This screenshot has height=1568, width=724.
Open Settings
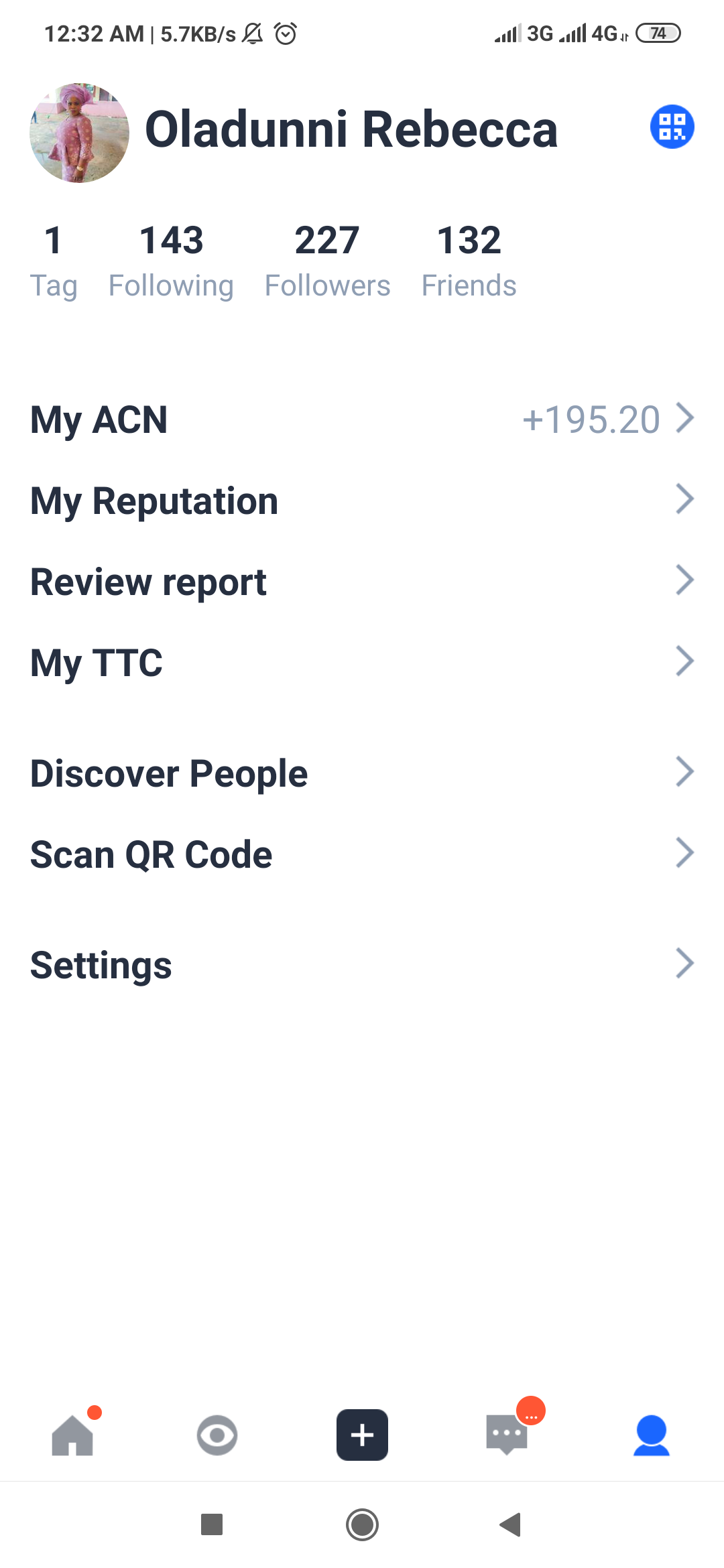coord(362,965)
